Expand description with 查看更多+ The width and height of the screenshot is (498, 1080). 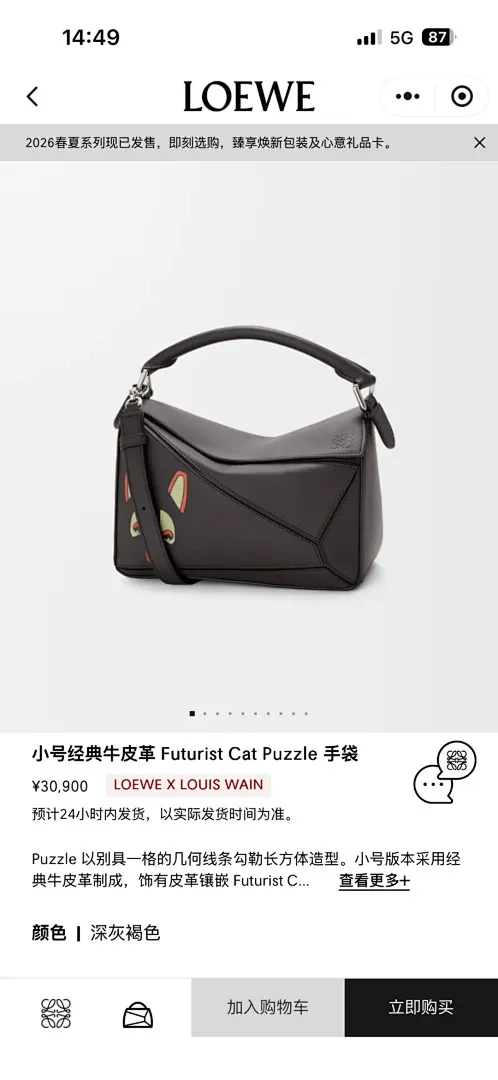tap(374, 880)
